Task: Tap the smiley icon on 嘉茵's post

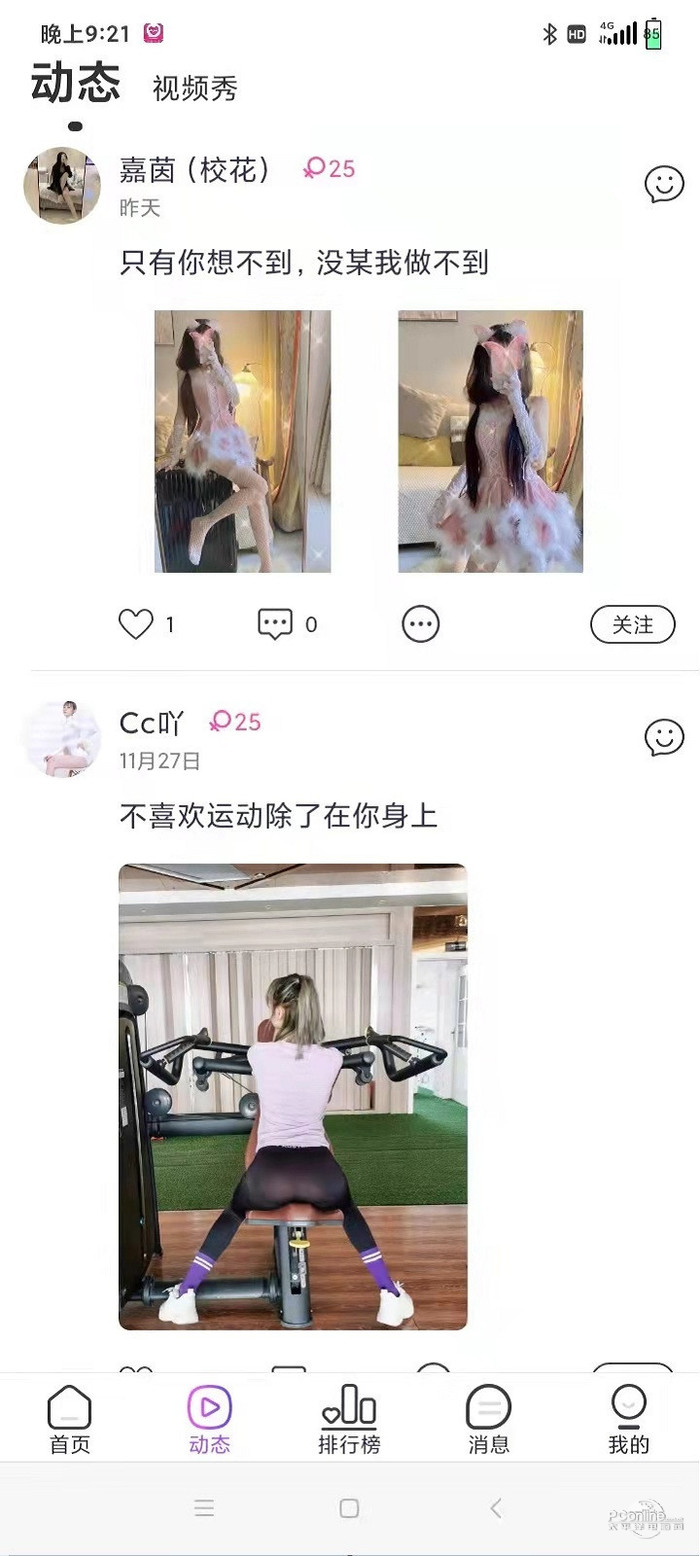Action: [664, 184]
